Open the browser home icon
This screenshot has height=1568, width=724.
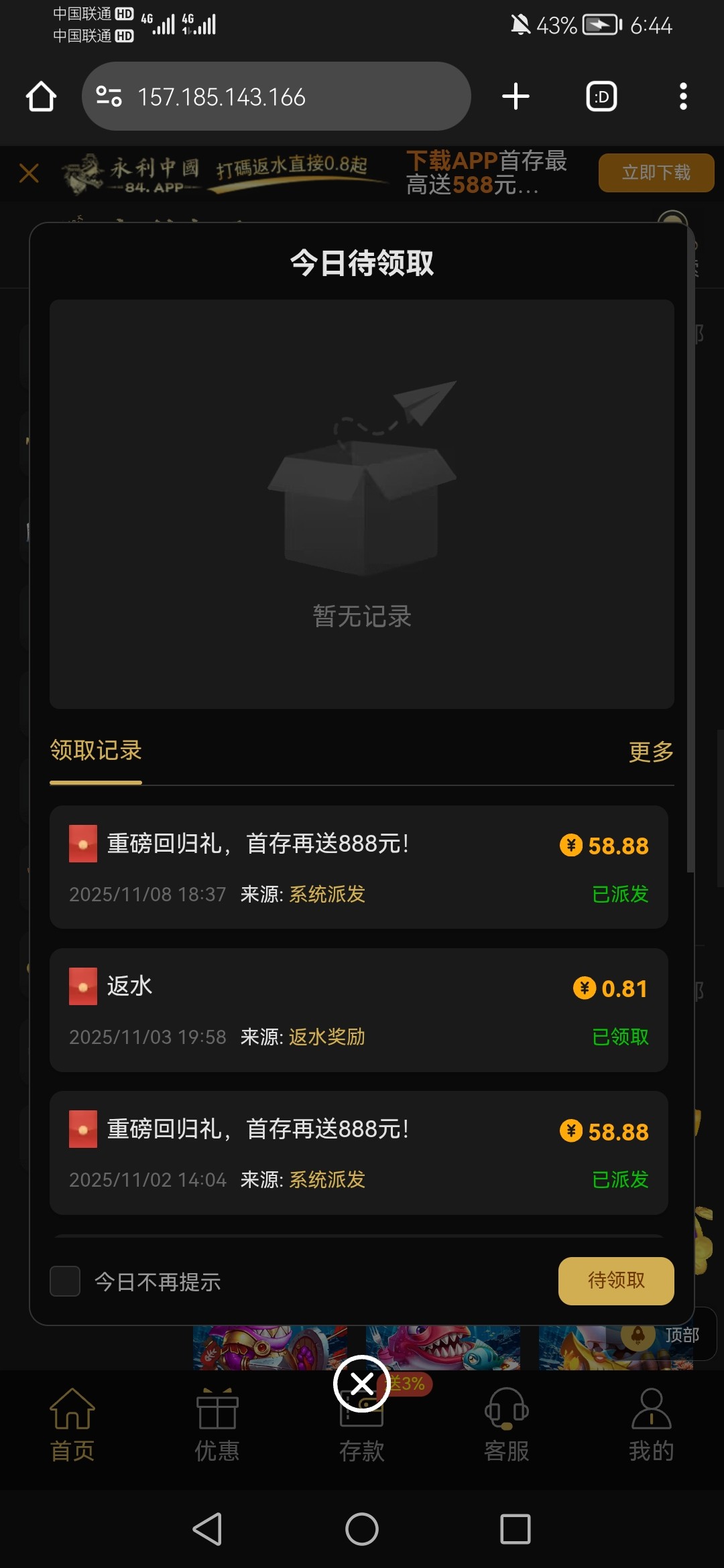pos(42,96)
